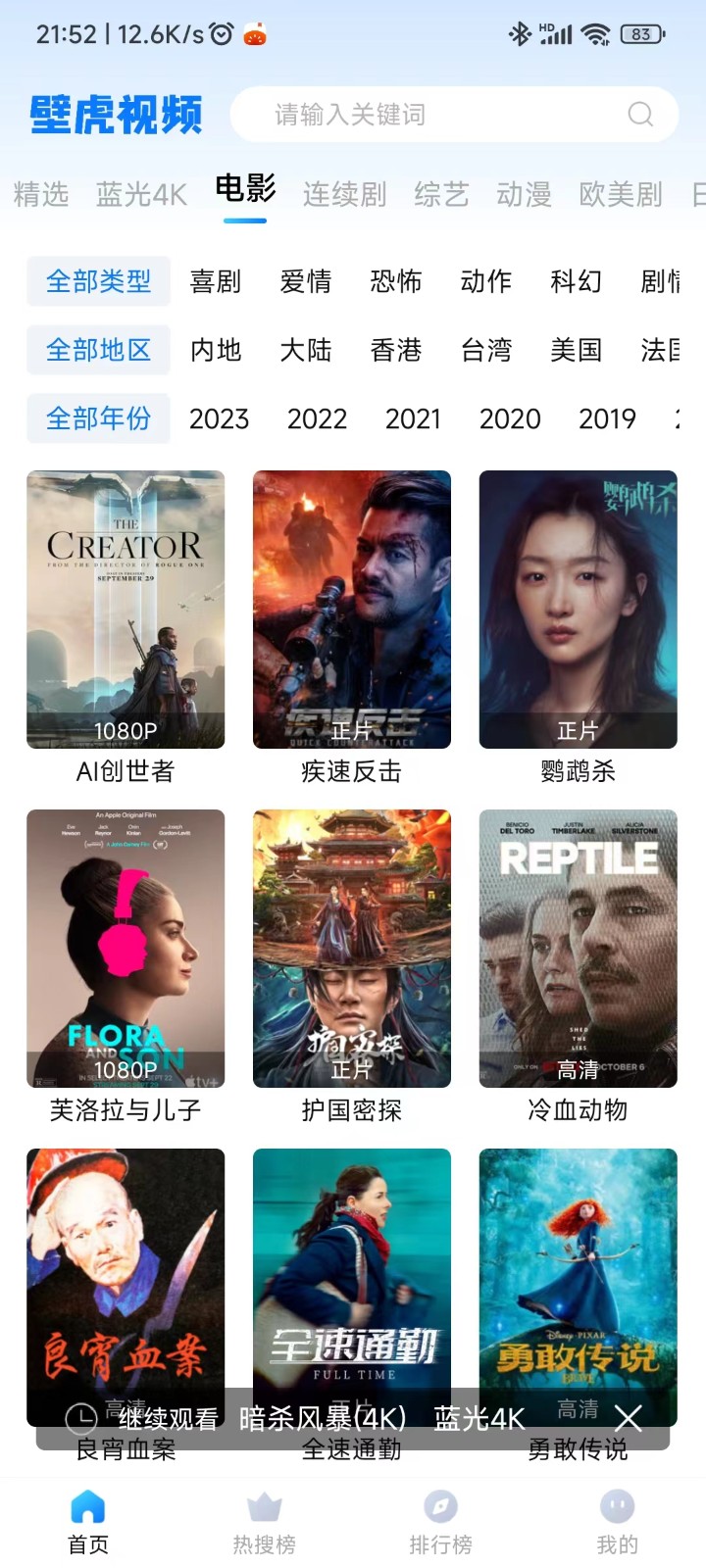Filter by year 2022

[317, 418]
